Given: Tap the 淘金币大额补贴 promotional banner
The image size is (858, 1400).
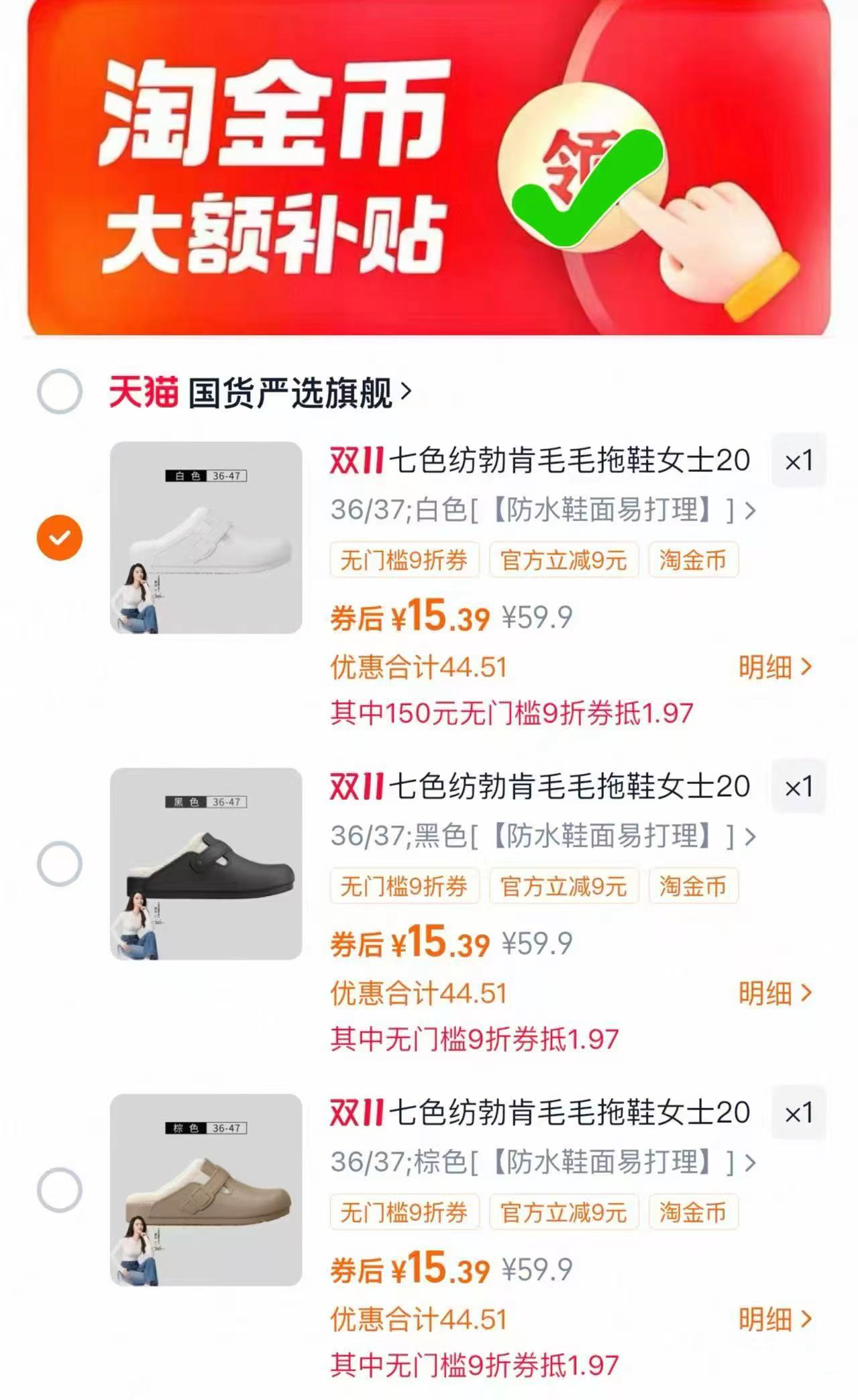Looking at the screenshot, I should point(268,168).
